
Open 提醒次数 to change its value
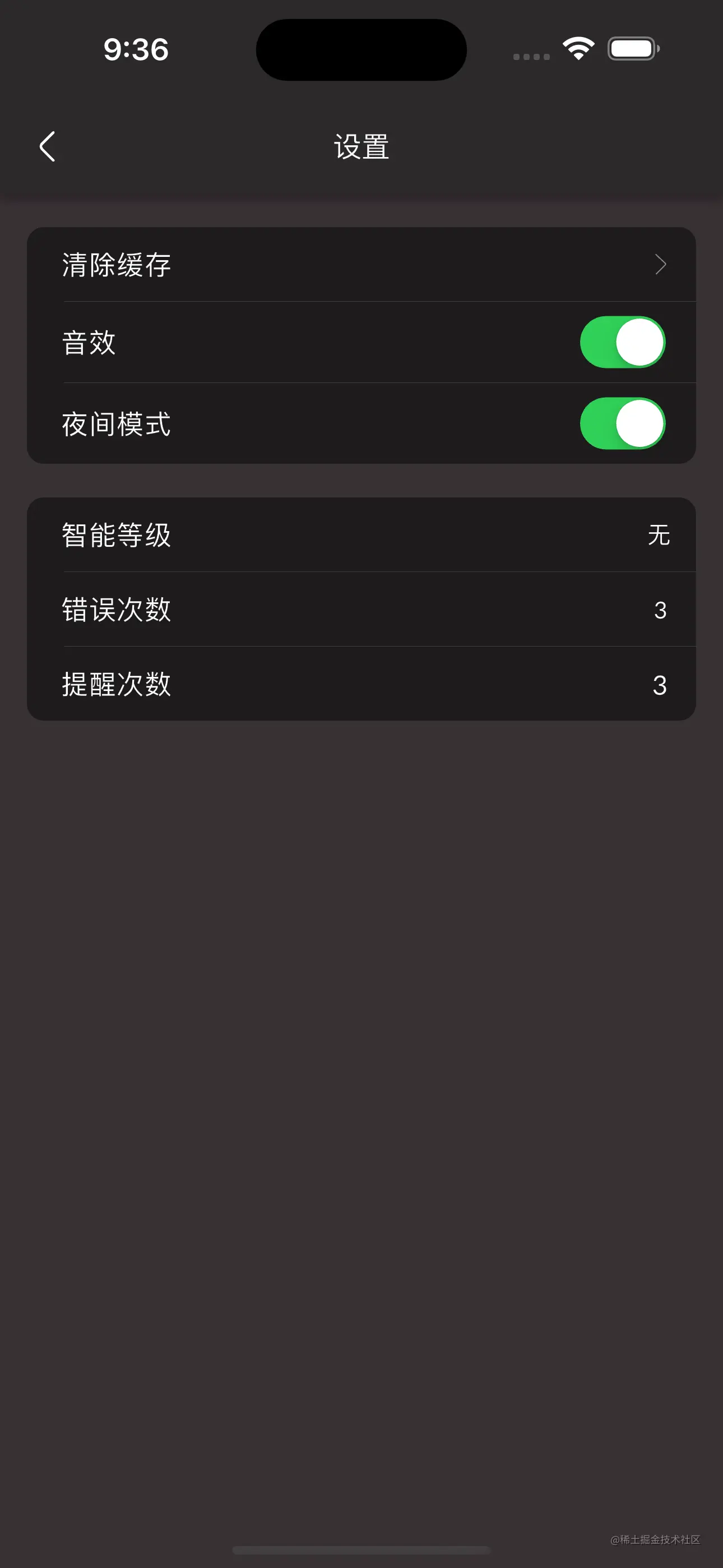361,685
